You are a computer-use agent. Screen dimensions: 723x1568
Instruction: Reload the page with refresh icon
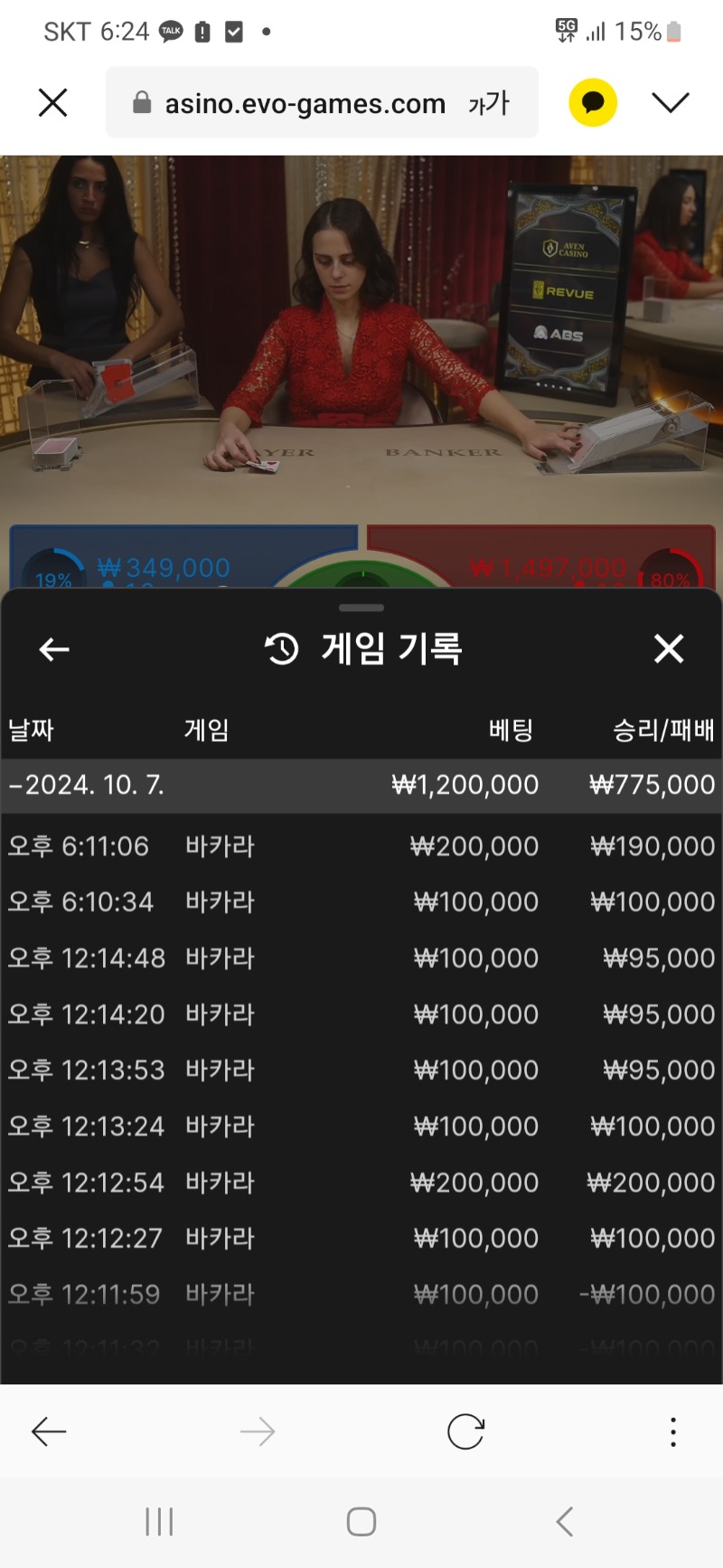click(x=465, y=1431)
